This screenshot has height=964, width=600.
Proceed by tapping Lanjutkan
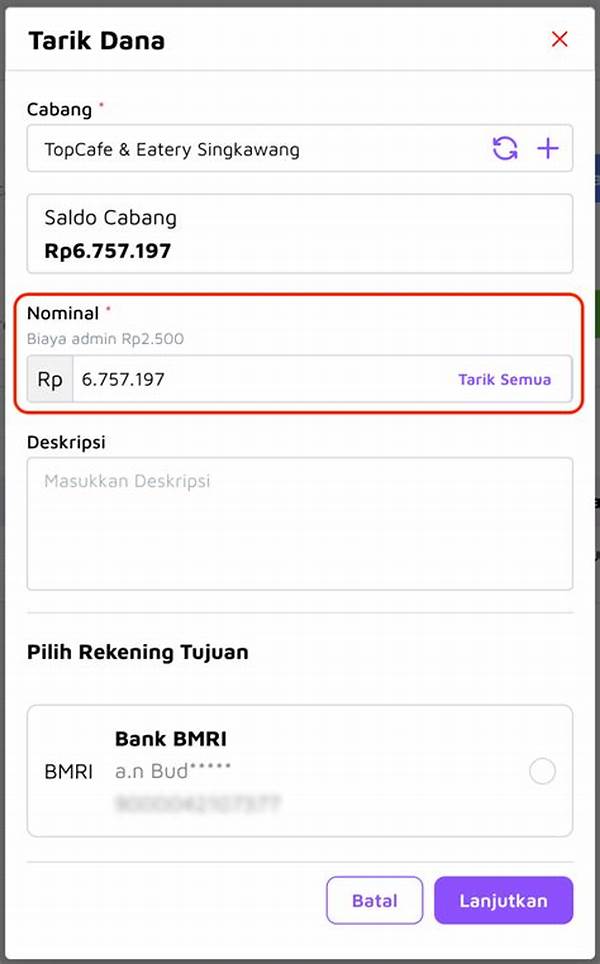click(x=503, y=901)
